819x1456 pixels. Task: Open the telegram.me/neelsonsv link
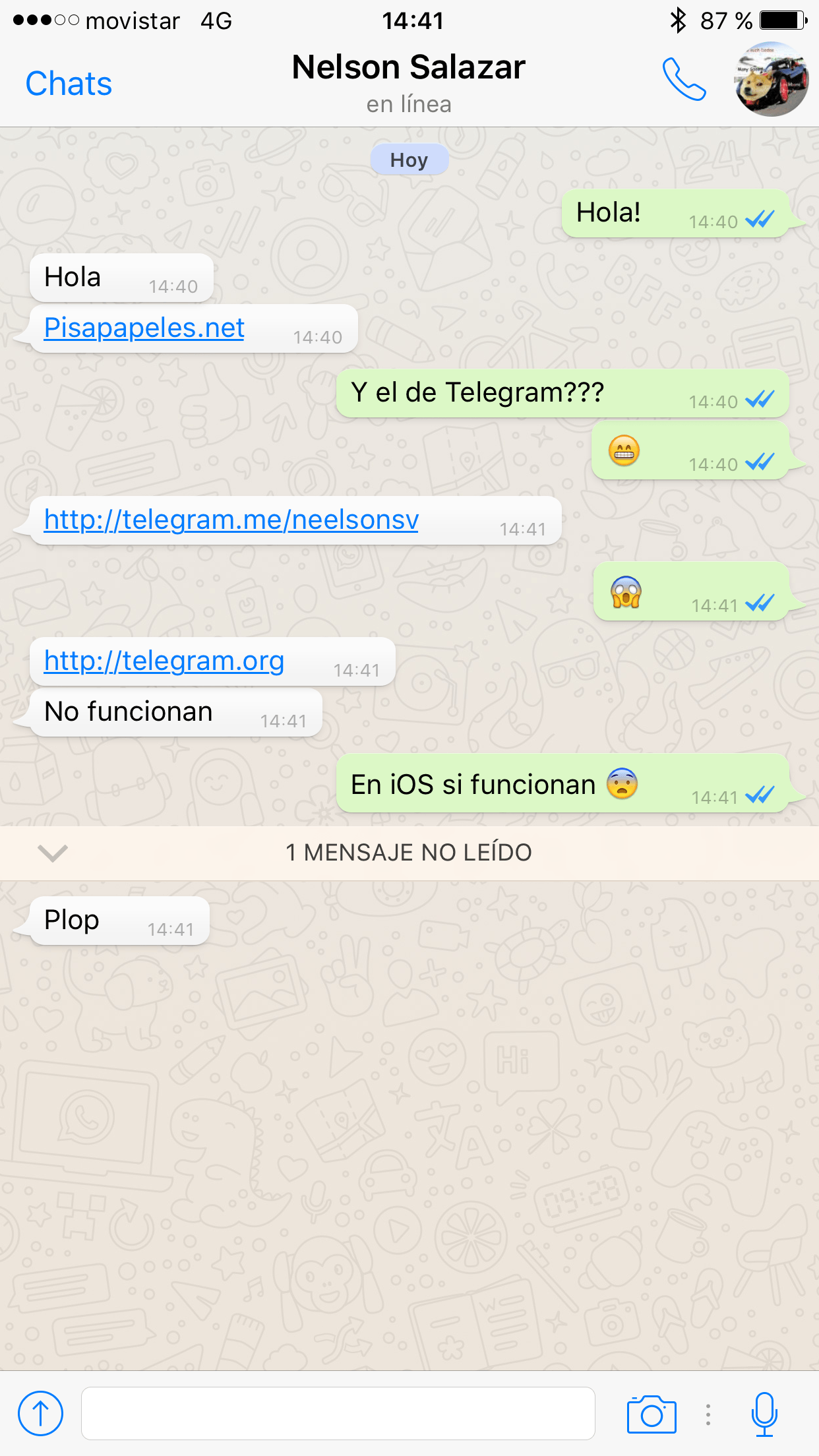pyautogui.click(x=231, y=520)
